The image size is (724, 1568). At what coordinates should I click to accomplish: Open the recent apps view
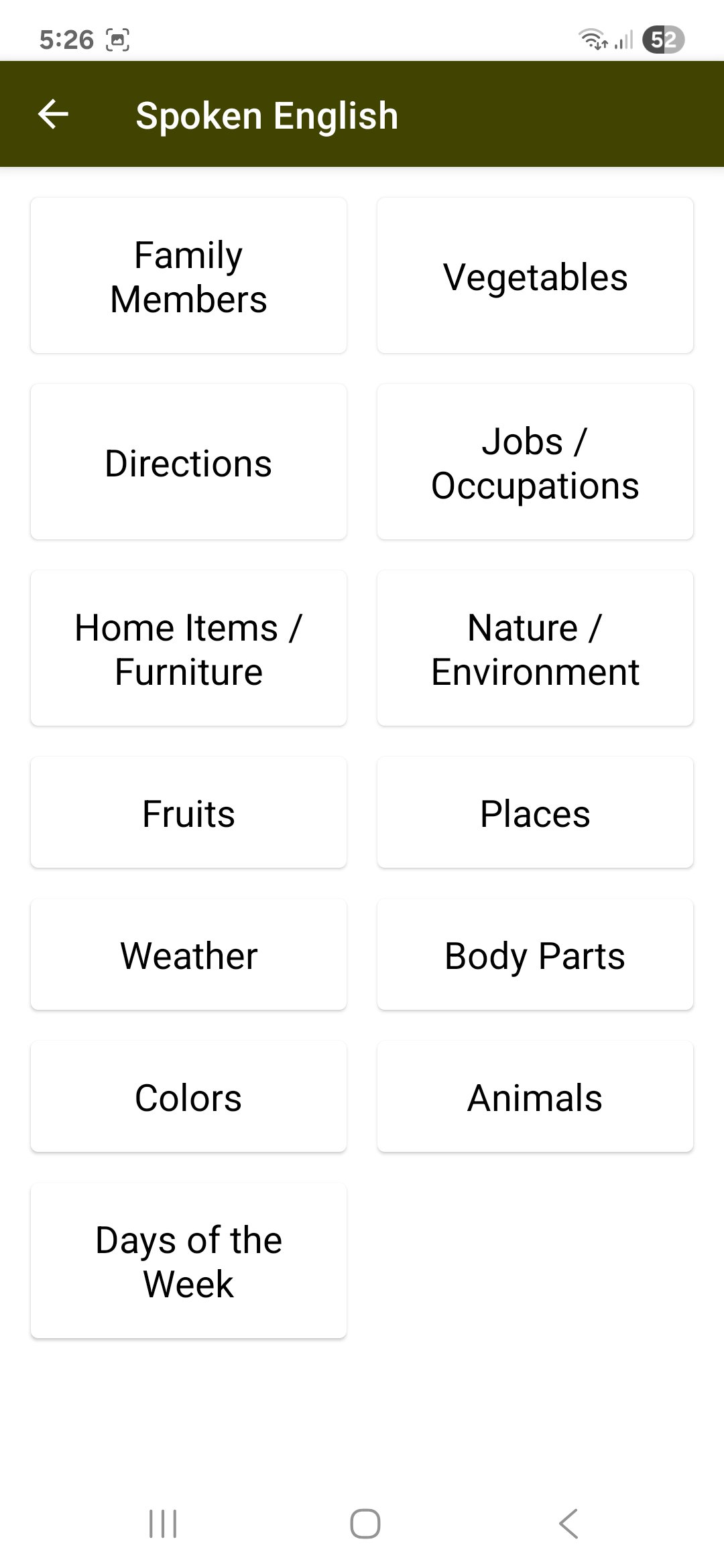point(163,1524)
